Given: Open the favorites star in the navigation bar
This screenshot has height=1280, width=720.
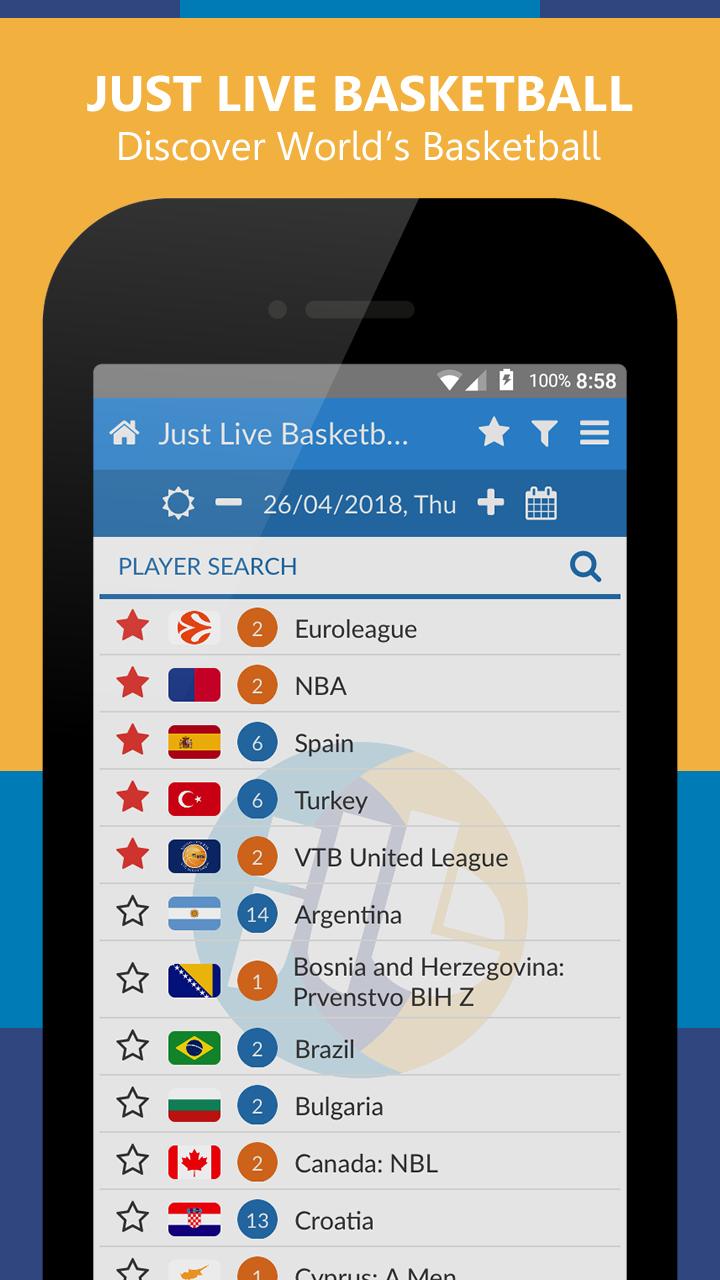Looking at the screenshot, I should [494, 433].
